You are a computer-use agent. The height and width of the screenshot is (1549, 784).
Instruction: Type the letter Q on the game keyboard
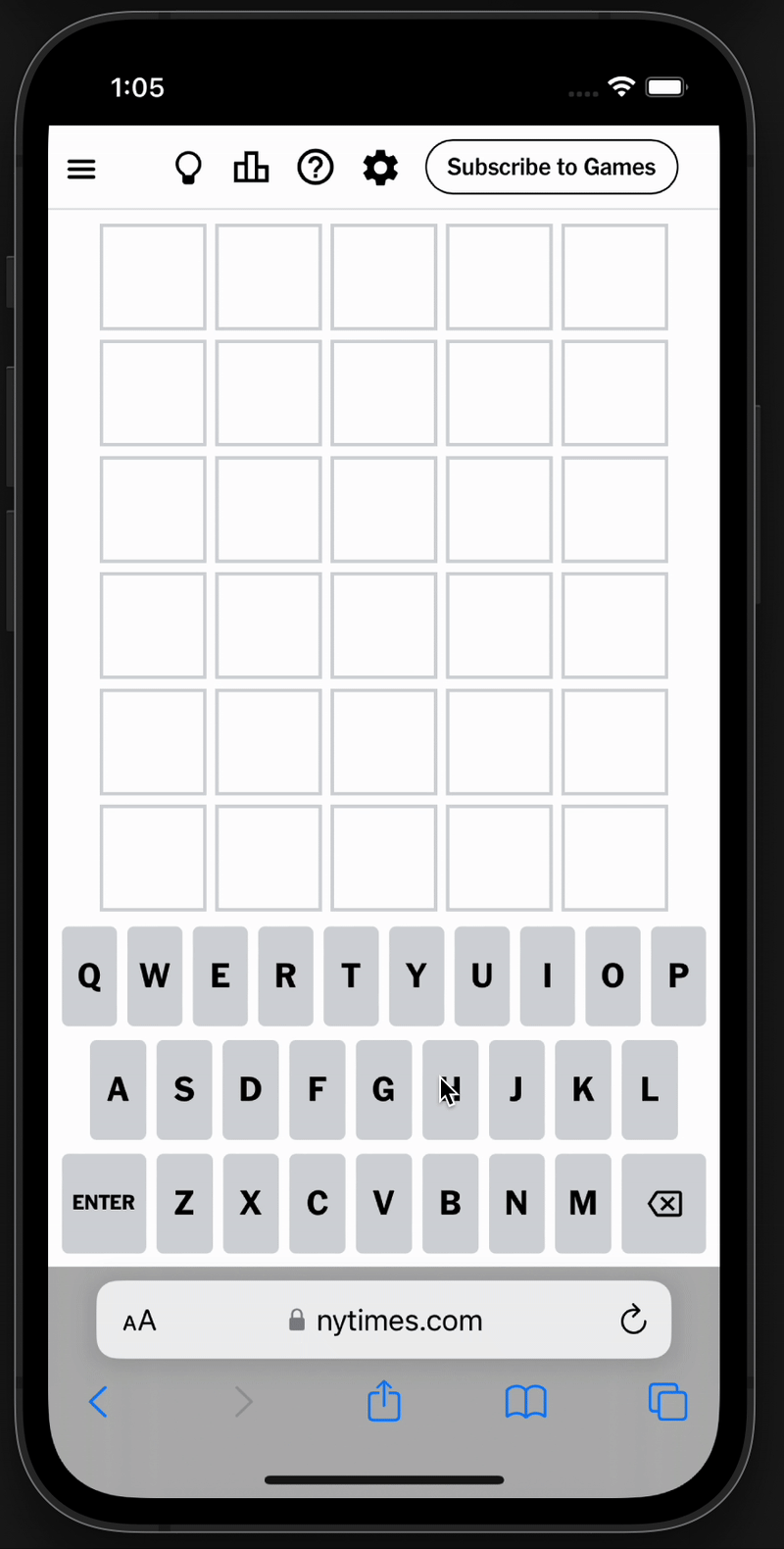coord(89,975)
